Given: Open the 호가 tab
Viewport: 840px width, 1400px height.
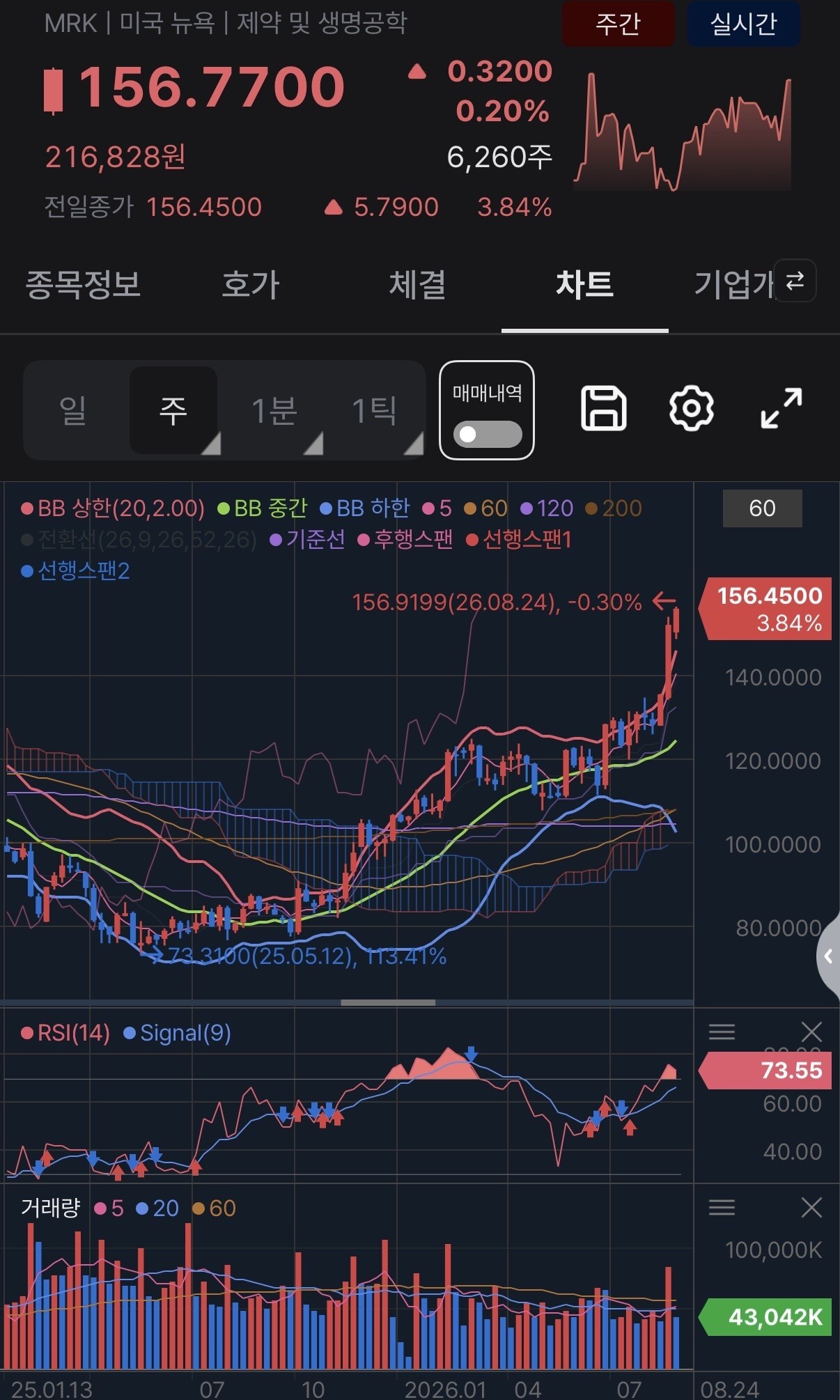Looking at the screenshot, I should click(x=251, y=285).
